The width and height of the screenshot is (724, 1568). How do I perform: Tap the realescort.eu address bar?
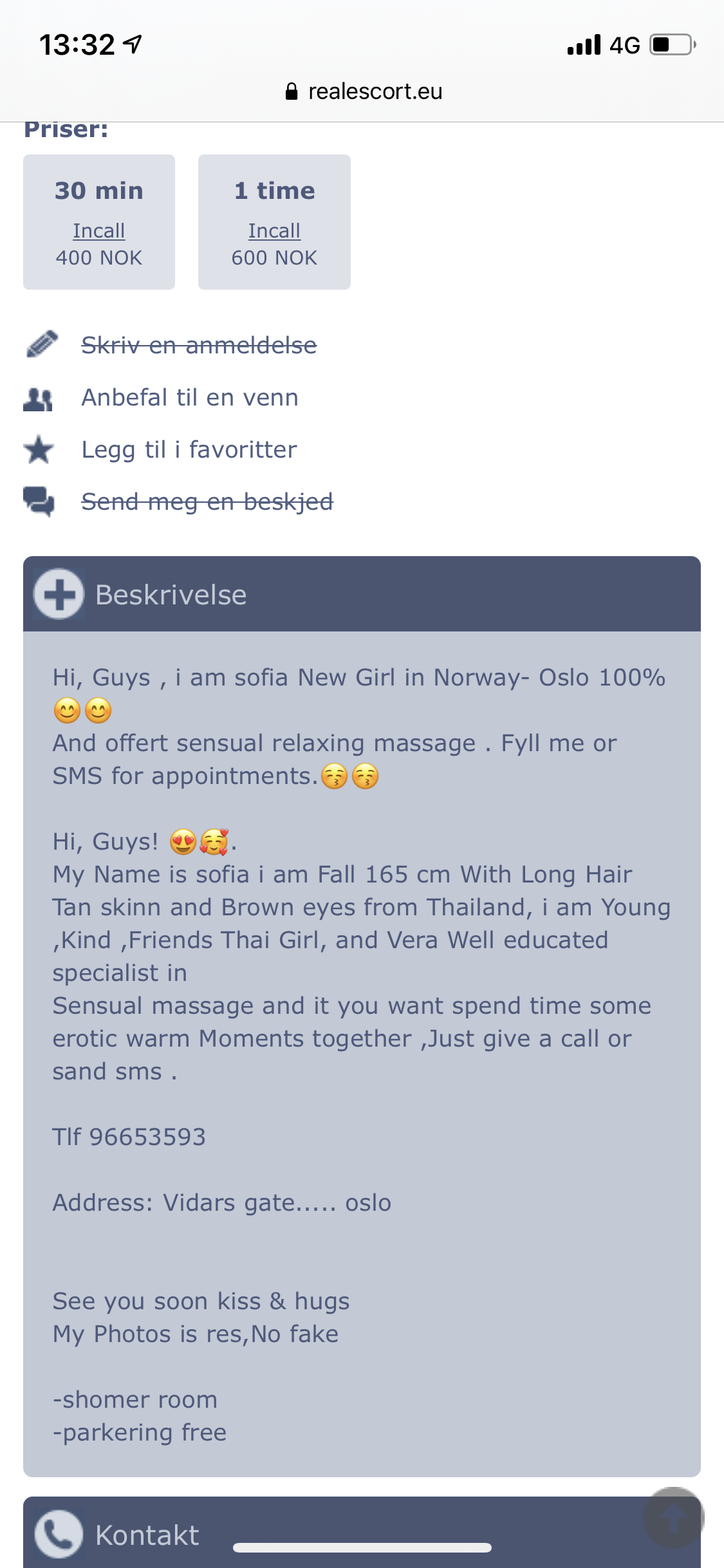point(364,91)
